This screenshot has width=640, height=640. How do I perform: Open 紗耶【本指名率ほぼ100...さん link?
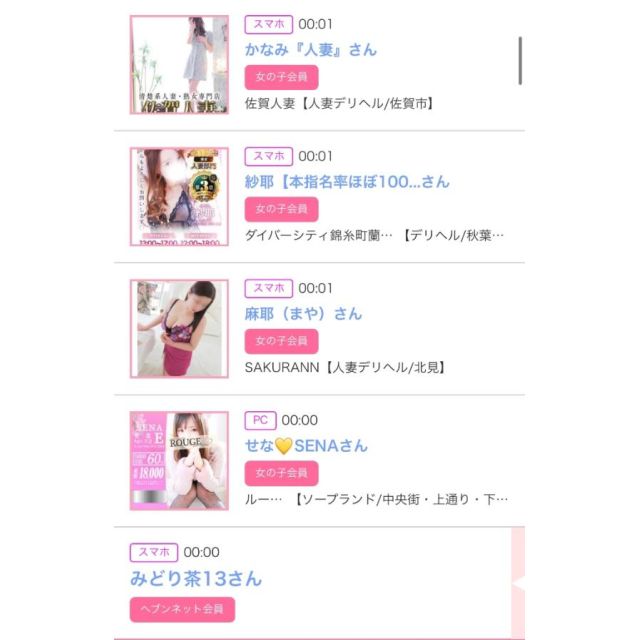click(x=347, y=181)
